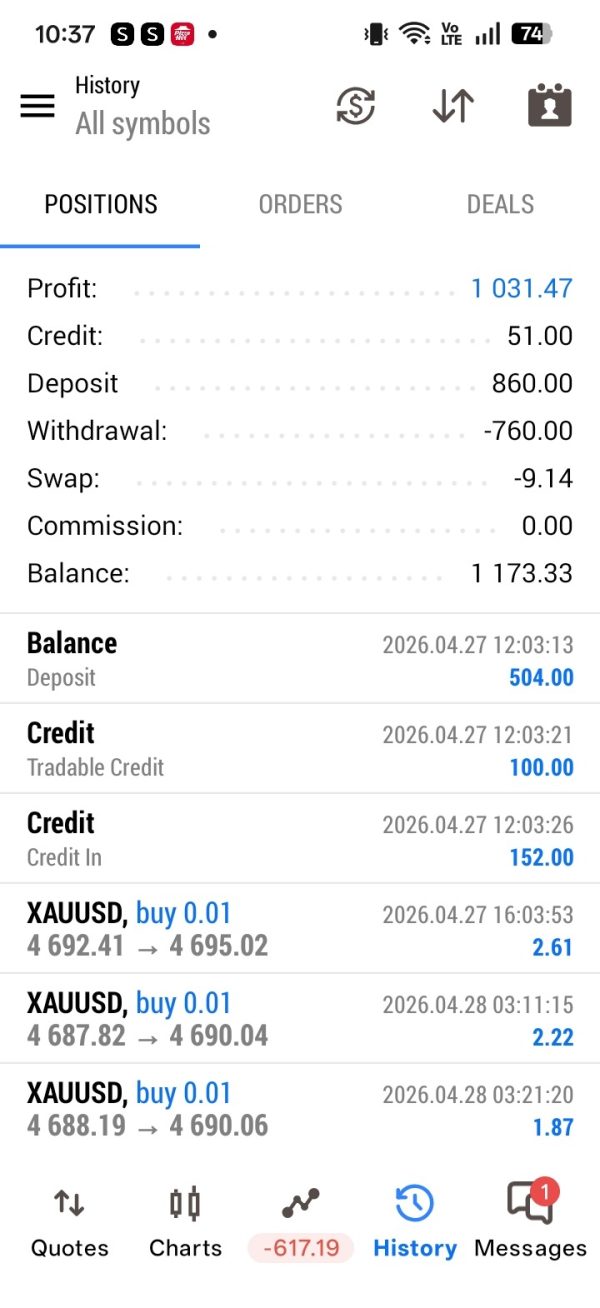Go to the Quotes tab

click(x=69, y=1221)
